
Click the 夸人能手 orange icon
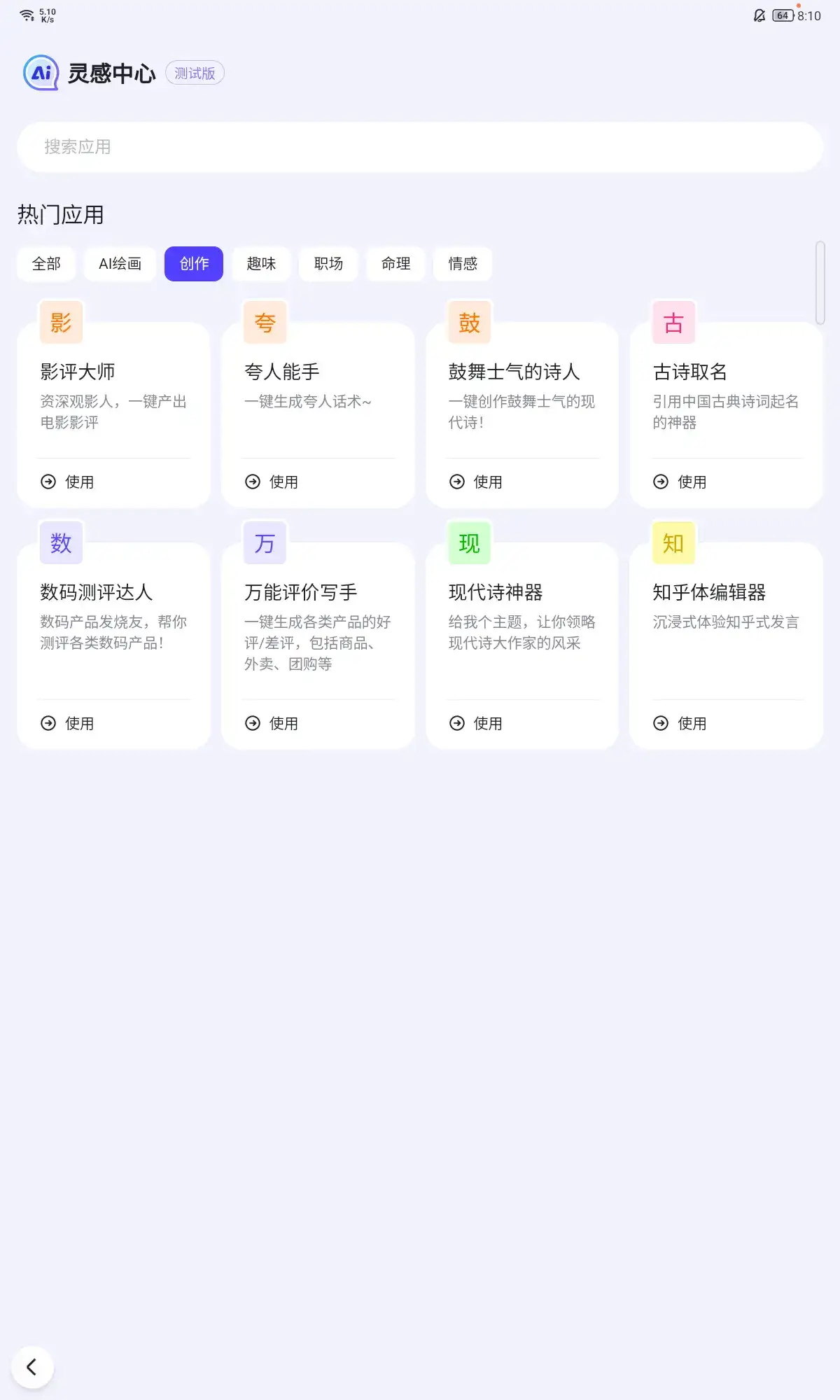(264, 323)
